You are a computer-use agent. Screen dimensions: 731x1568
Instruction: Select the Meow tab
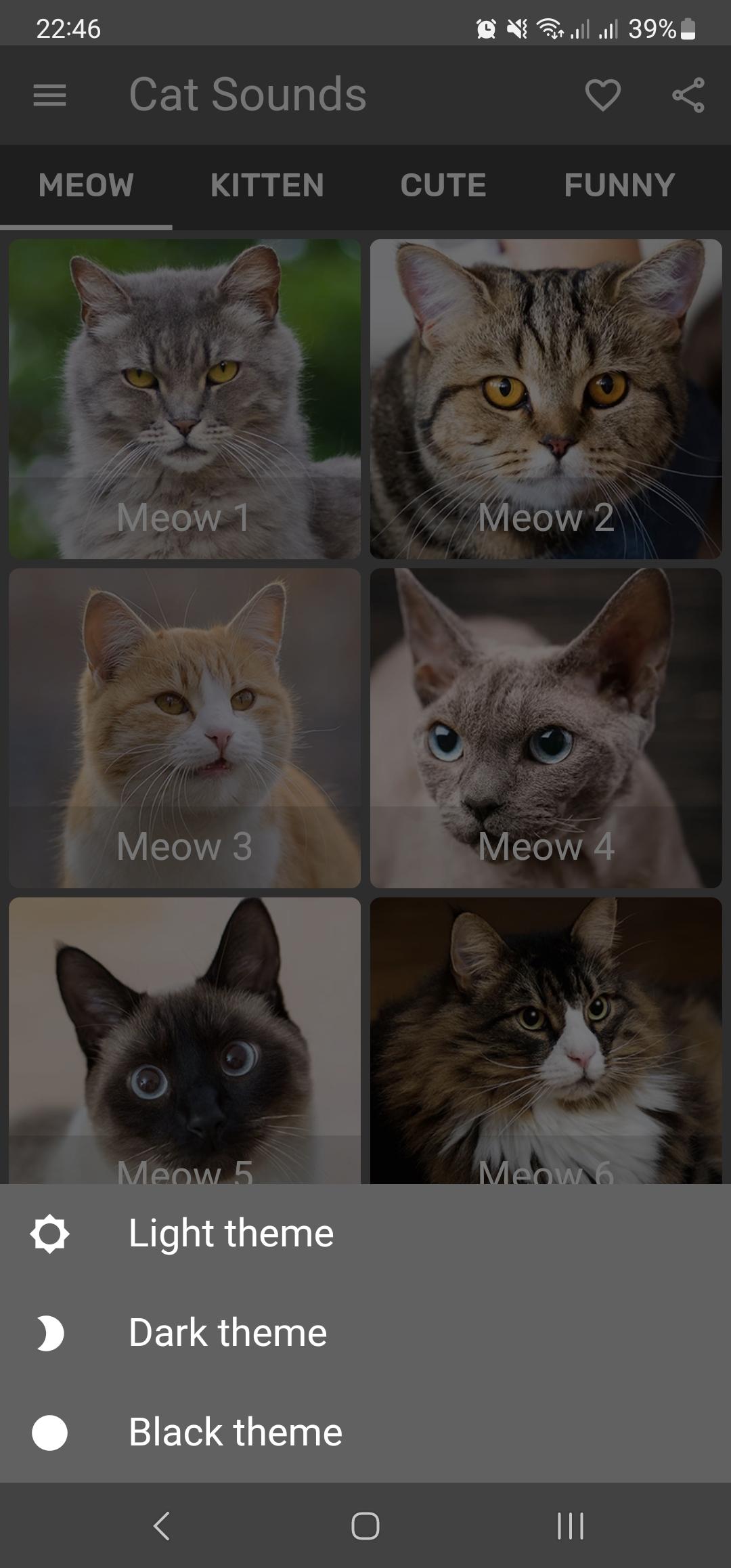pyautogui.click(x=86, y=186)
